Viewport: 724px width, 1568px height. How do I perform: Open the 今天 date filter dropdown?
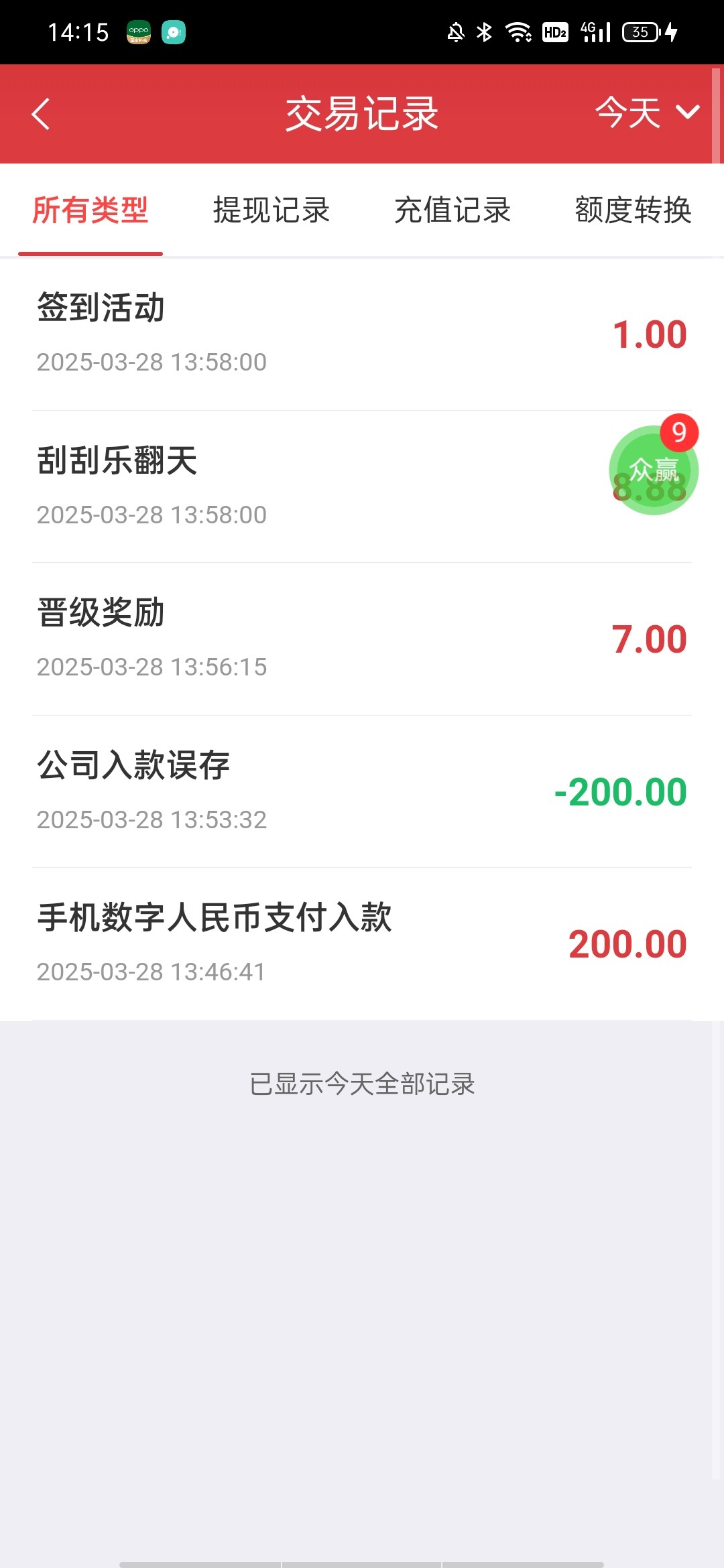click(x=648, y=113)
